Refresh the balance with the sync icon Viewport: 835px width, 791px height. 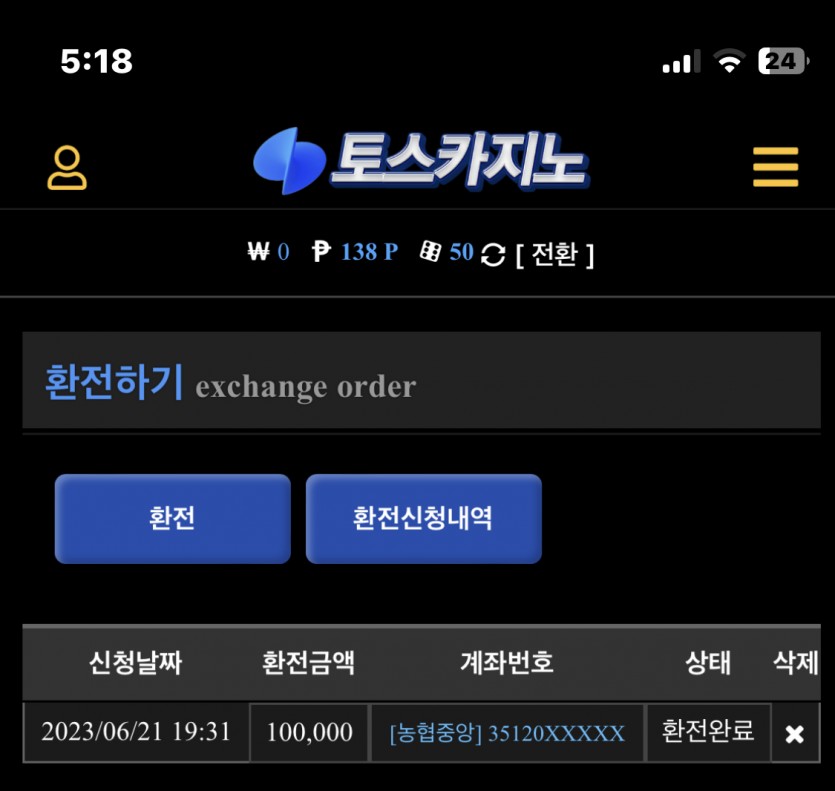[492, 254]
